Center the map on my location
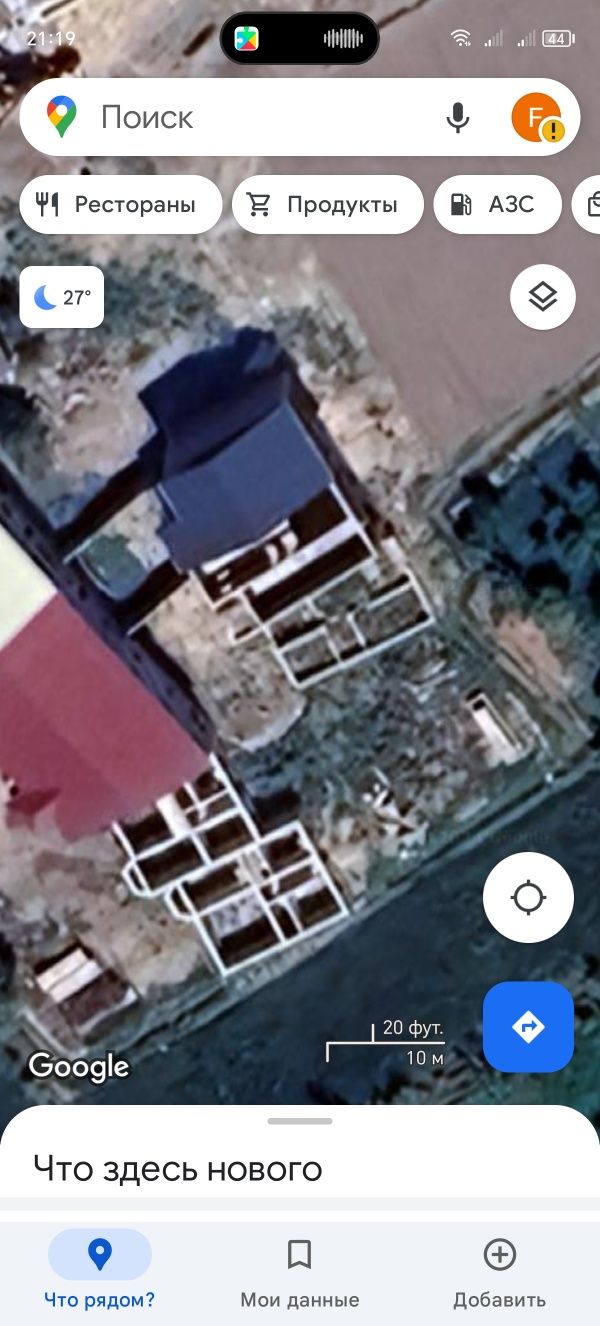The height and width of the screenshot is (1326, 600). point(528,898)
